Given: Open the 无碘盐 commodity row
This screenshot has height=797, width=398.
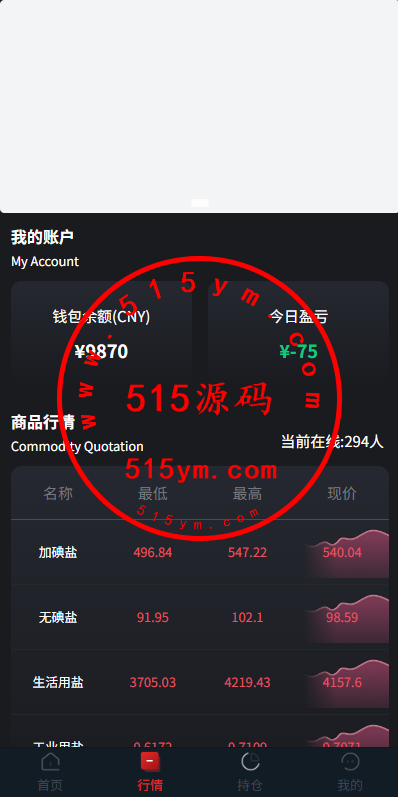Looking at the screenshot, I should pyautogui.click(x=200, y=617).
